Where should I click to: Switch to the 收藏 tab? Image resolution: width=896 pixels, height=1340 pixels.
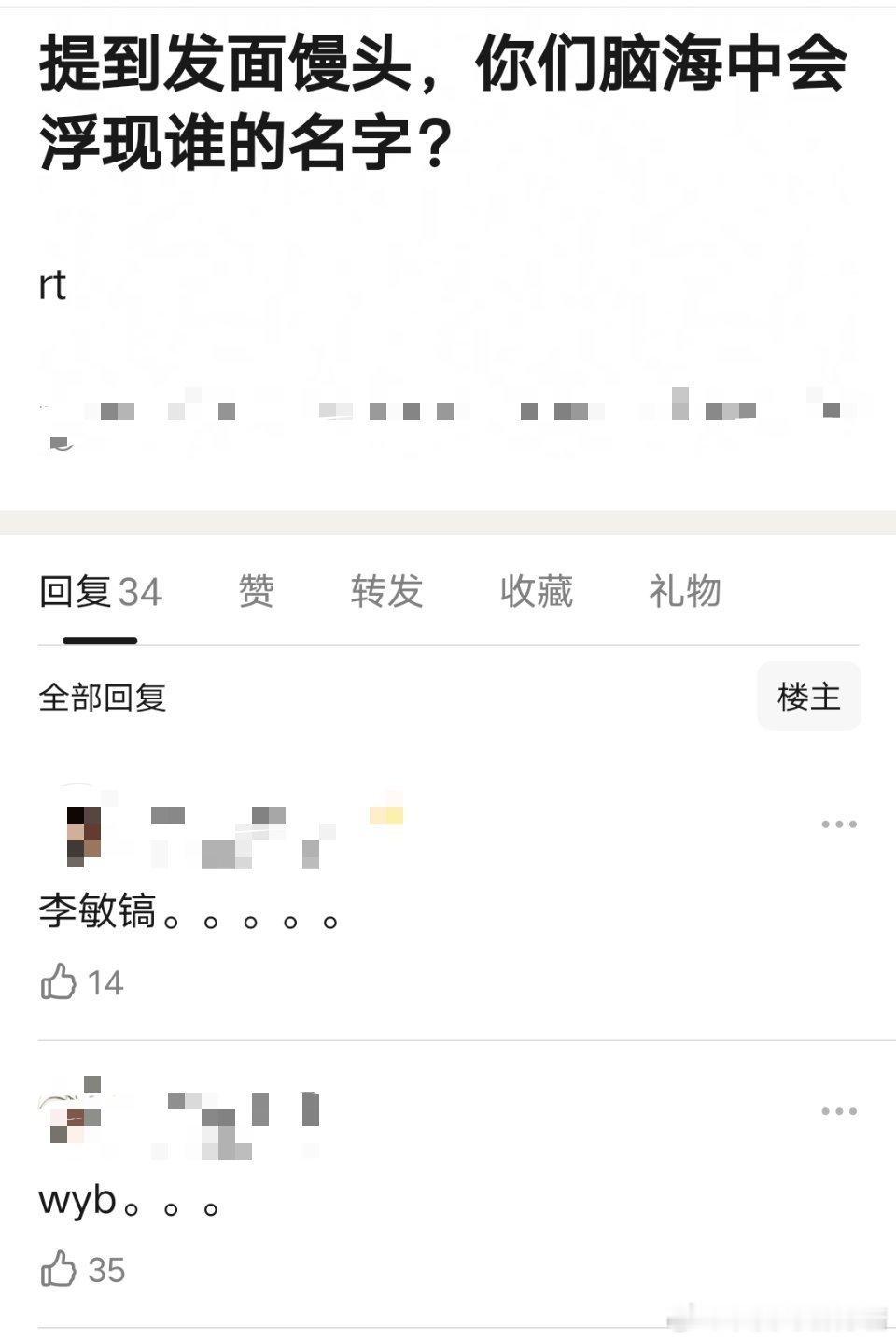tap(535, 590)
